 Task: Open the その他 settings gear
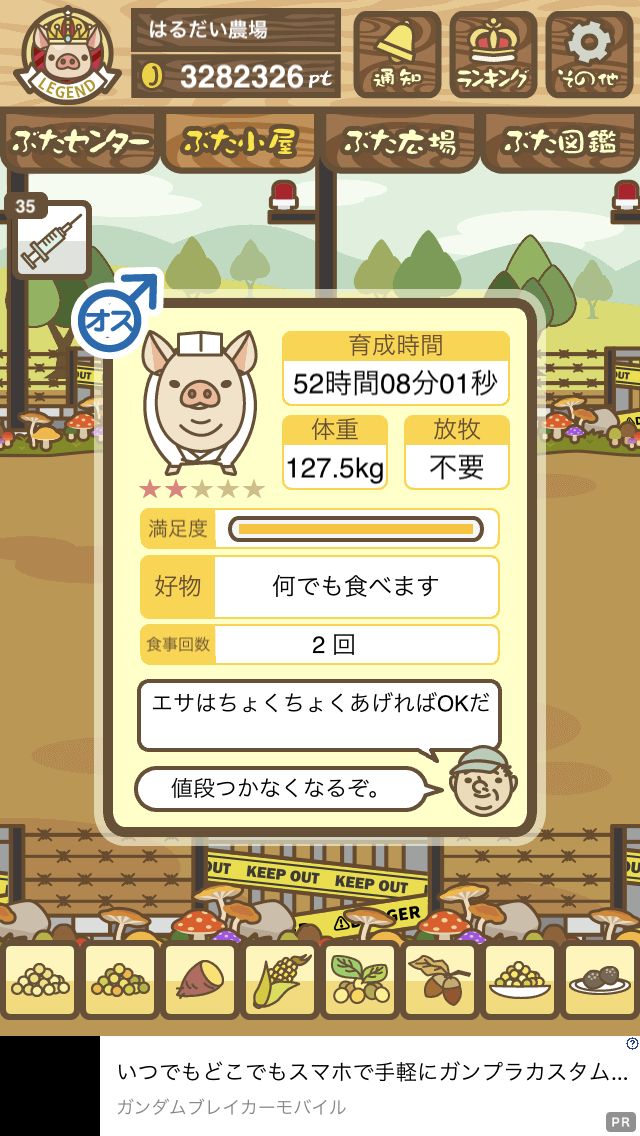(x=589, y=54)
